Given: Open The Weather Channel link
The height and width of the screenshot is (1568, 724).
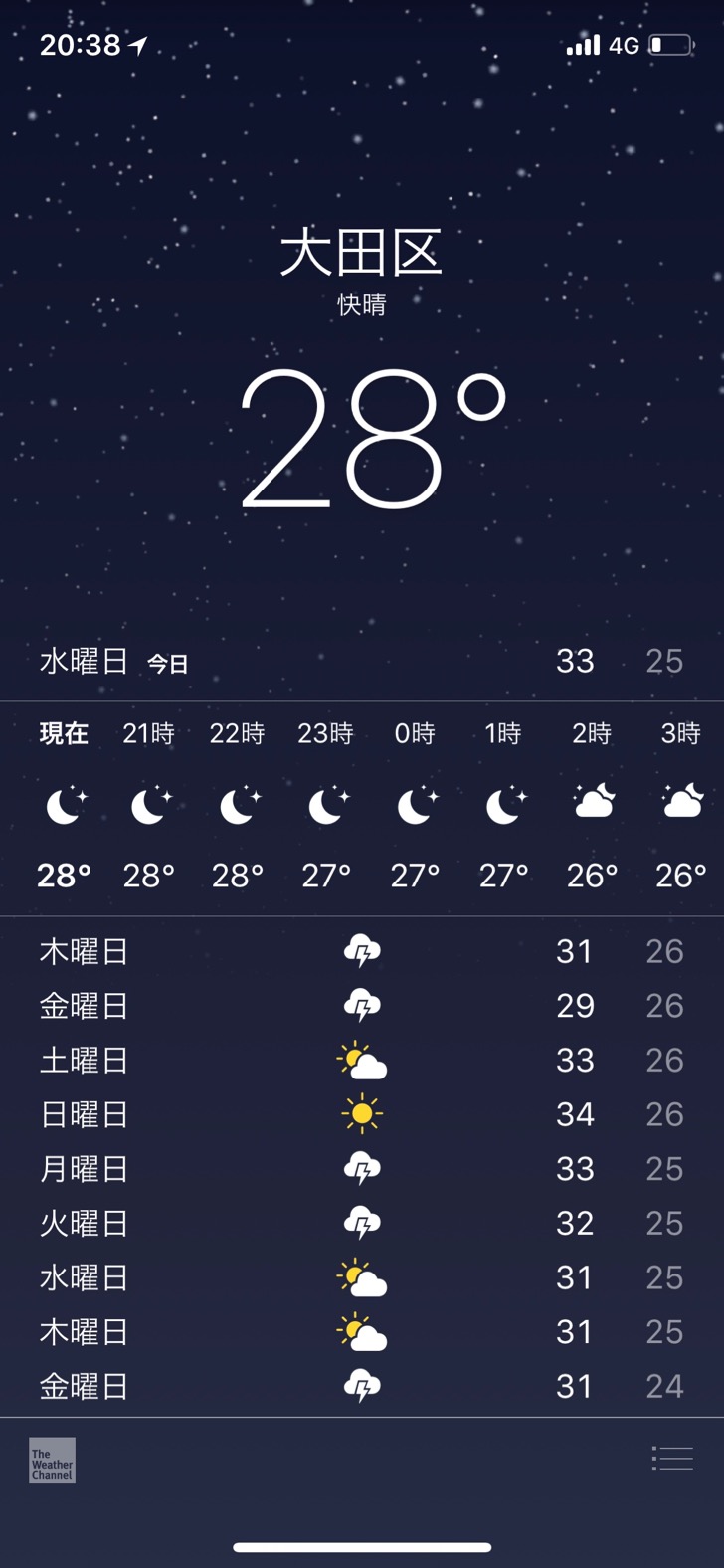Looking at the screenshot, I should point(52,1461).
